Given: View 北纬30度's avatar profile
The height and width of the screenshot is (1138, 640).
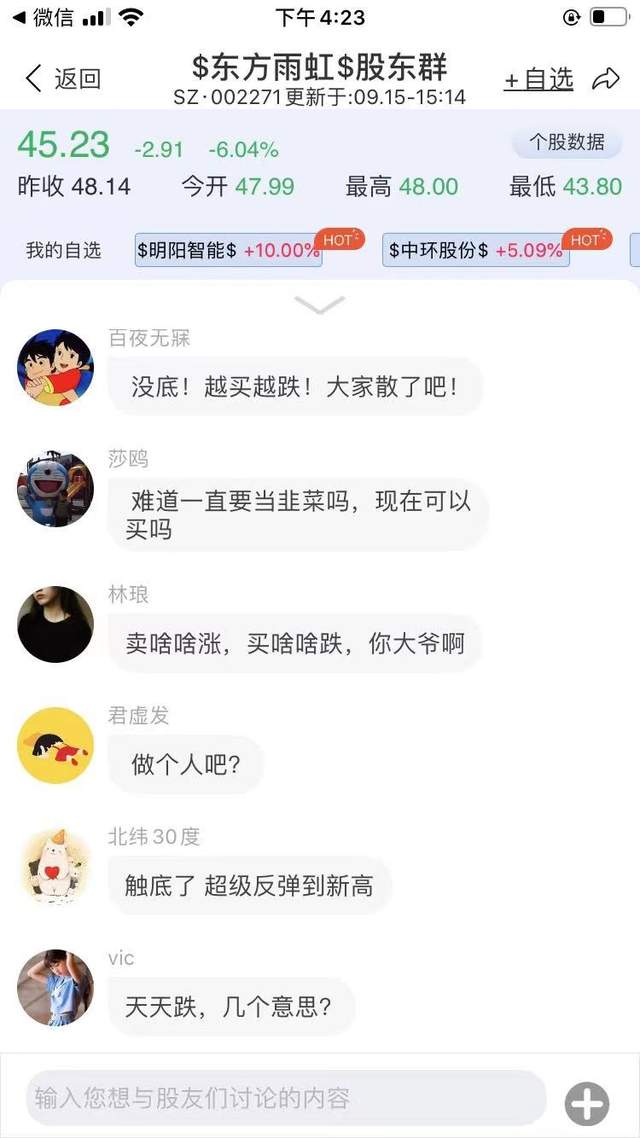Looking at the screenshot, I should 55,866.
